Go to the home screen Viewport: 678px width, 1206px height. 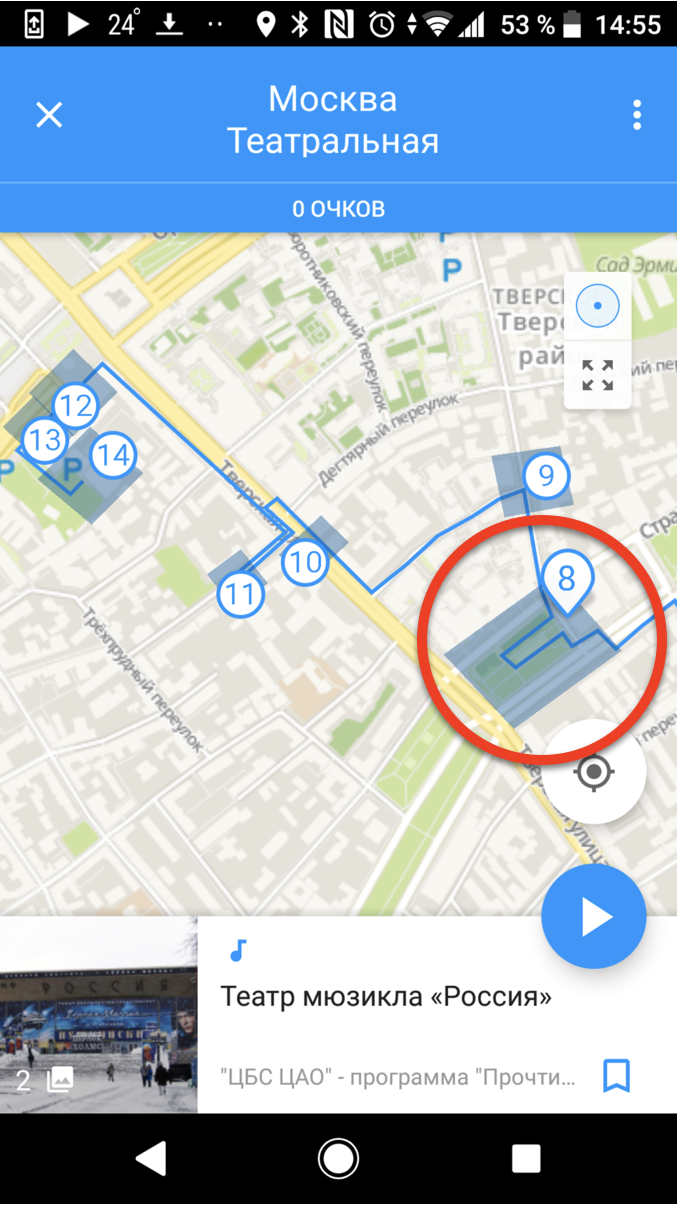click(338, 1159)
